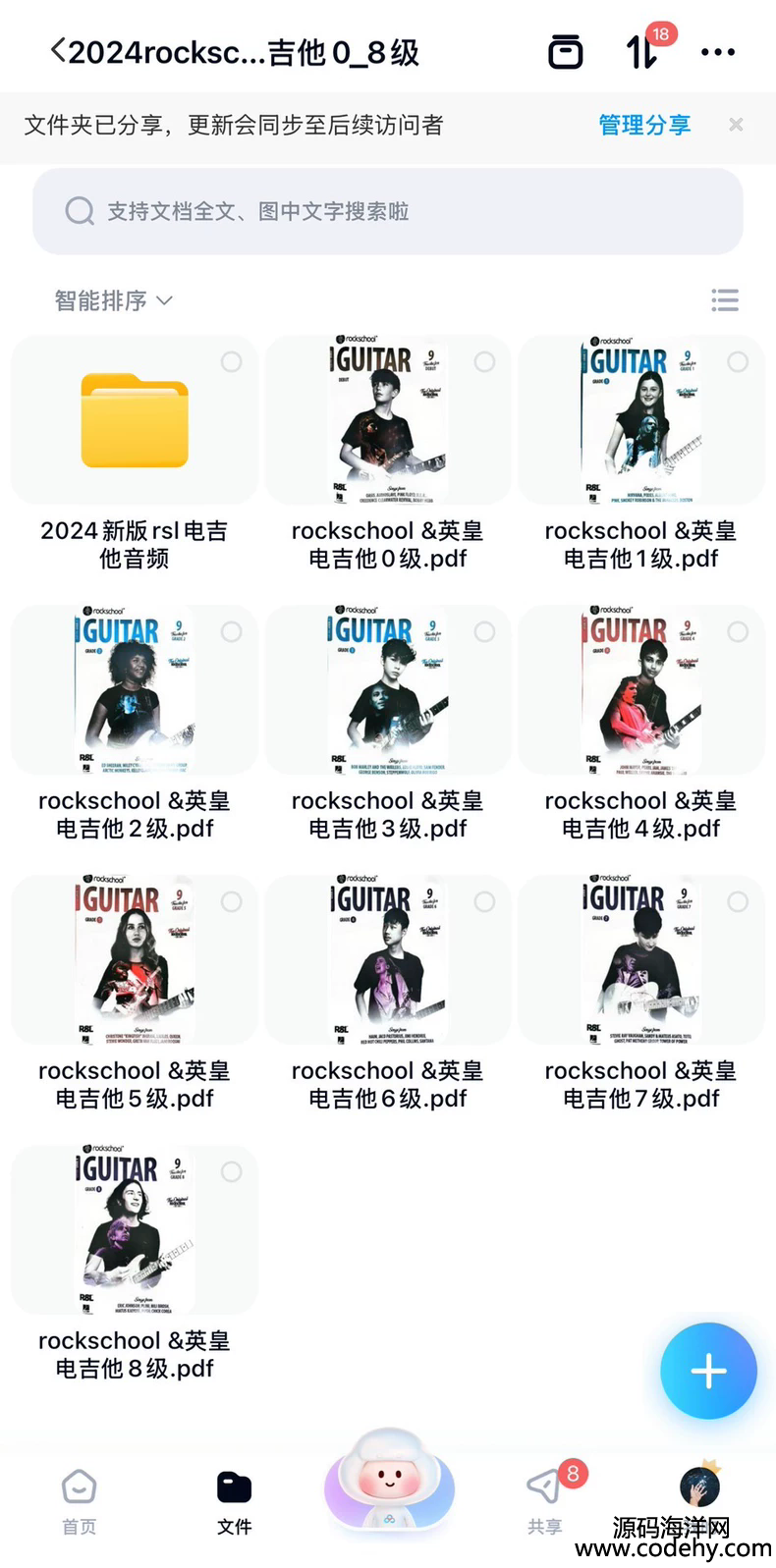Go back from the 2024rocksc folder
Viewport: 776px width, 1568px height.
tap(59, 51)
